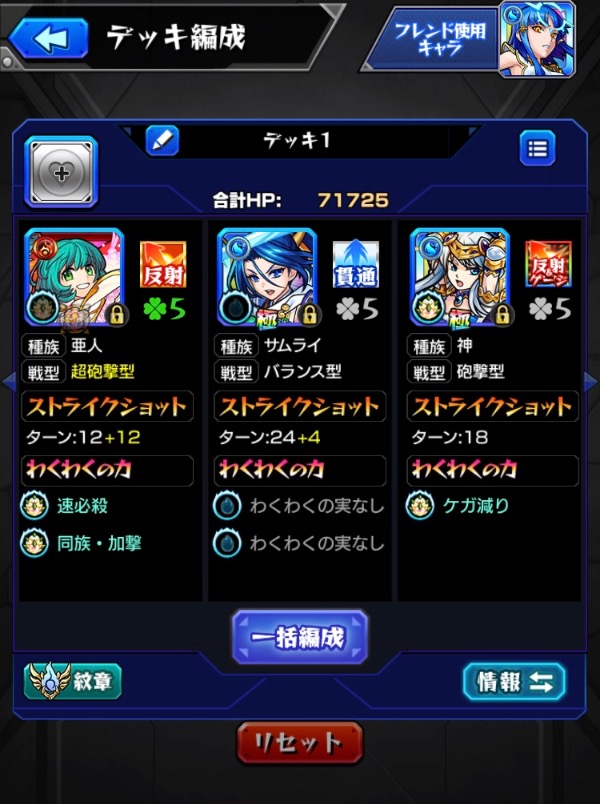
Task: Tap 一括編成 to form deck at once
Action: pyautogui.click(x=300, y=637)
